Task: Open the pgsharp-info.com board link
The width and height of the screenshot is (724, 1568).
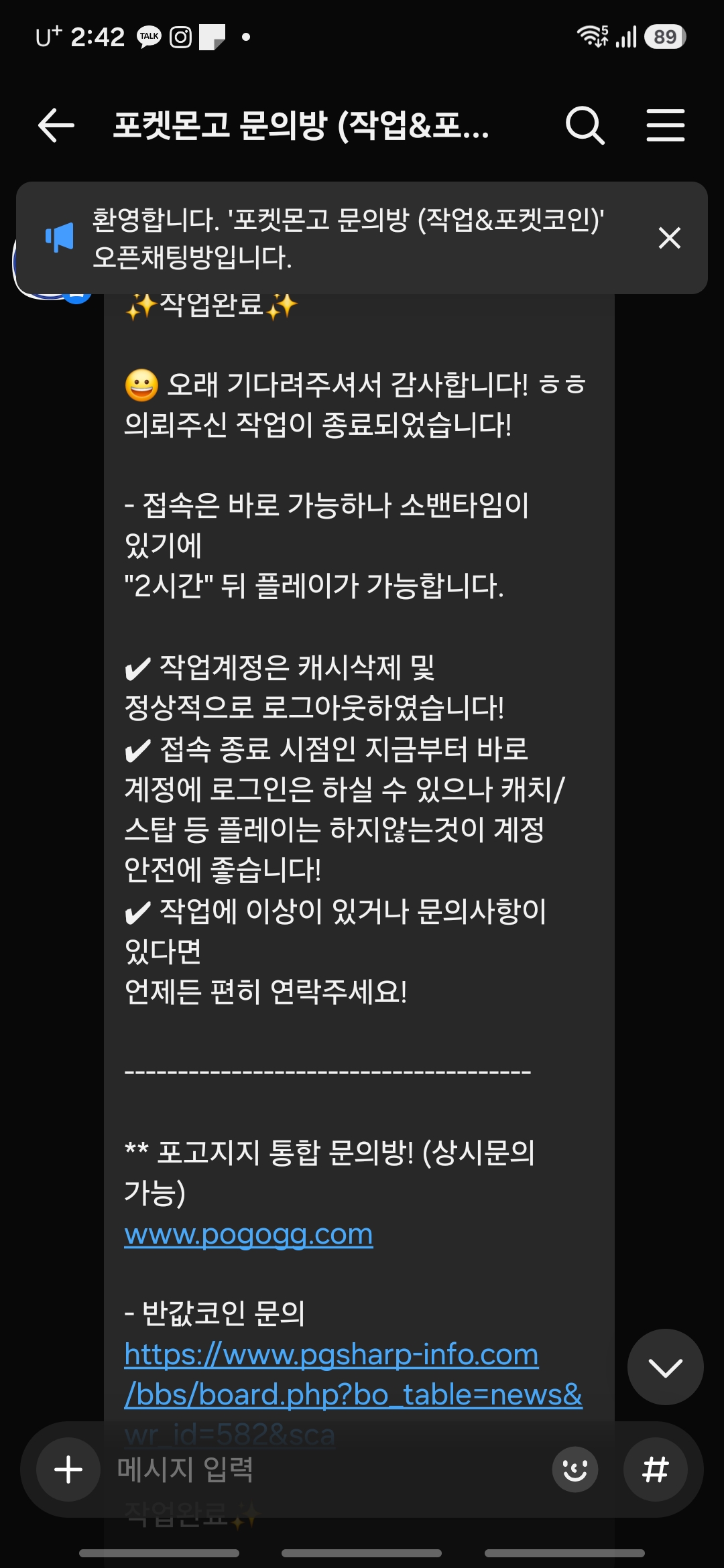Action: tap(353, 1375)
